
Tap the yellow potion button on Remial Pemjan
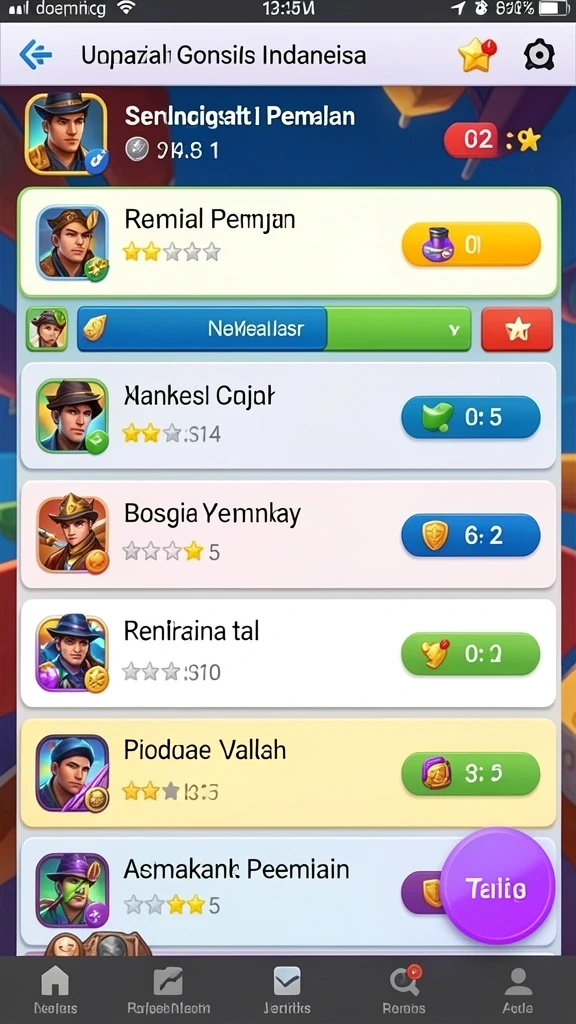click(471, 244)
